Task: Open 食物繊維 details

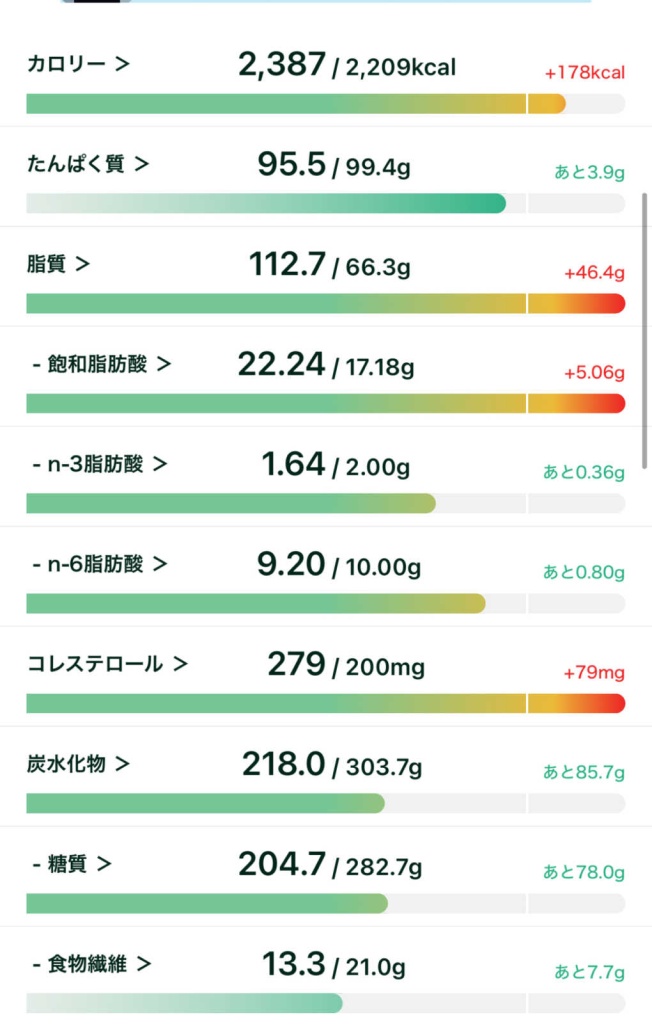Action: coord(91,964)
